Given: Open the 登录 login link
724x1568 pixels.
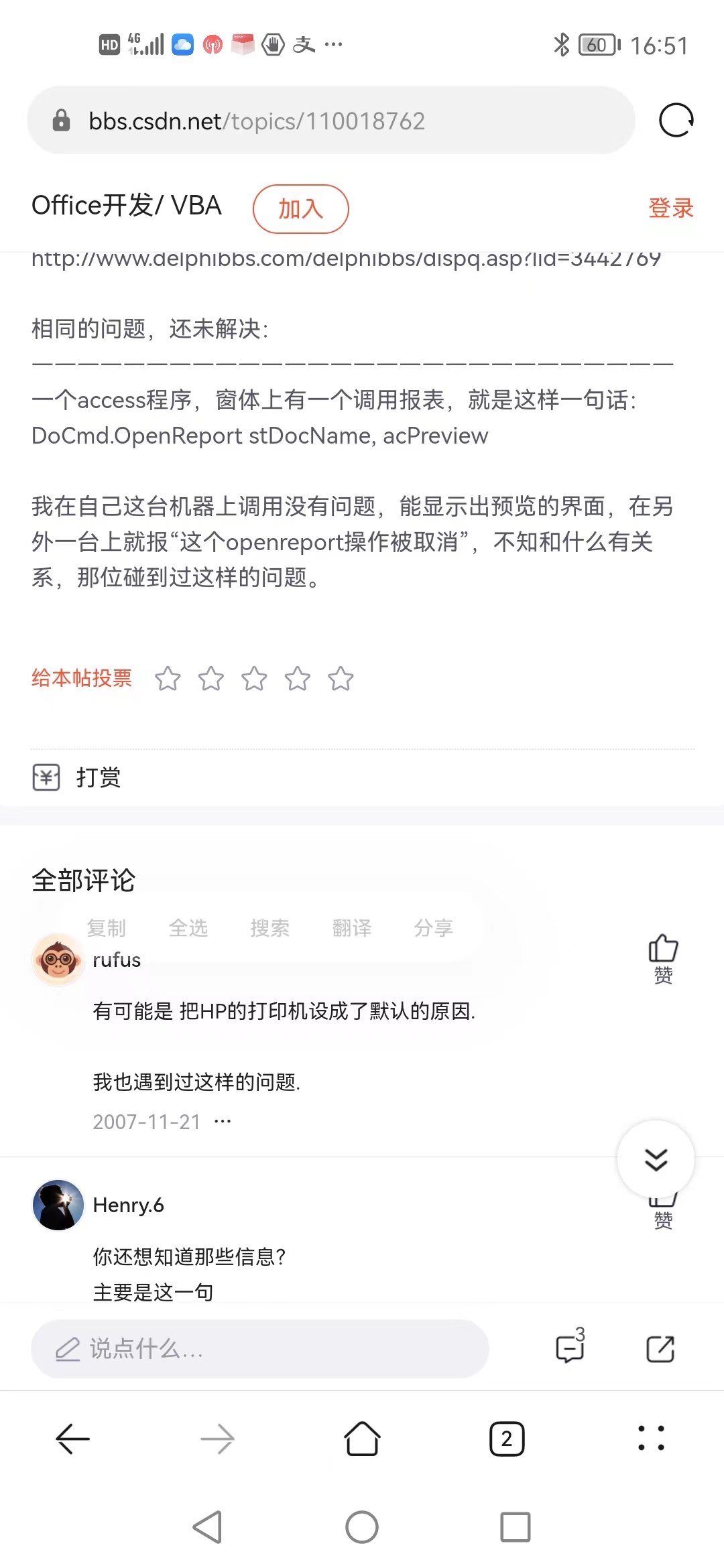Looking at the screenshot, I should [x=670, y=208].
